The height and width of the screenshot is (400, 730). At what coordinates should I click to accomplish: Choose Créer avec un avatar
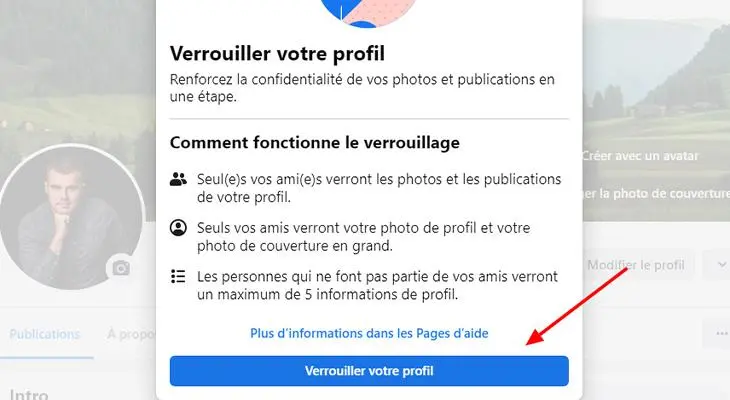[x=640, y=156]
